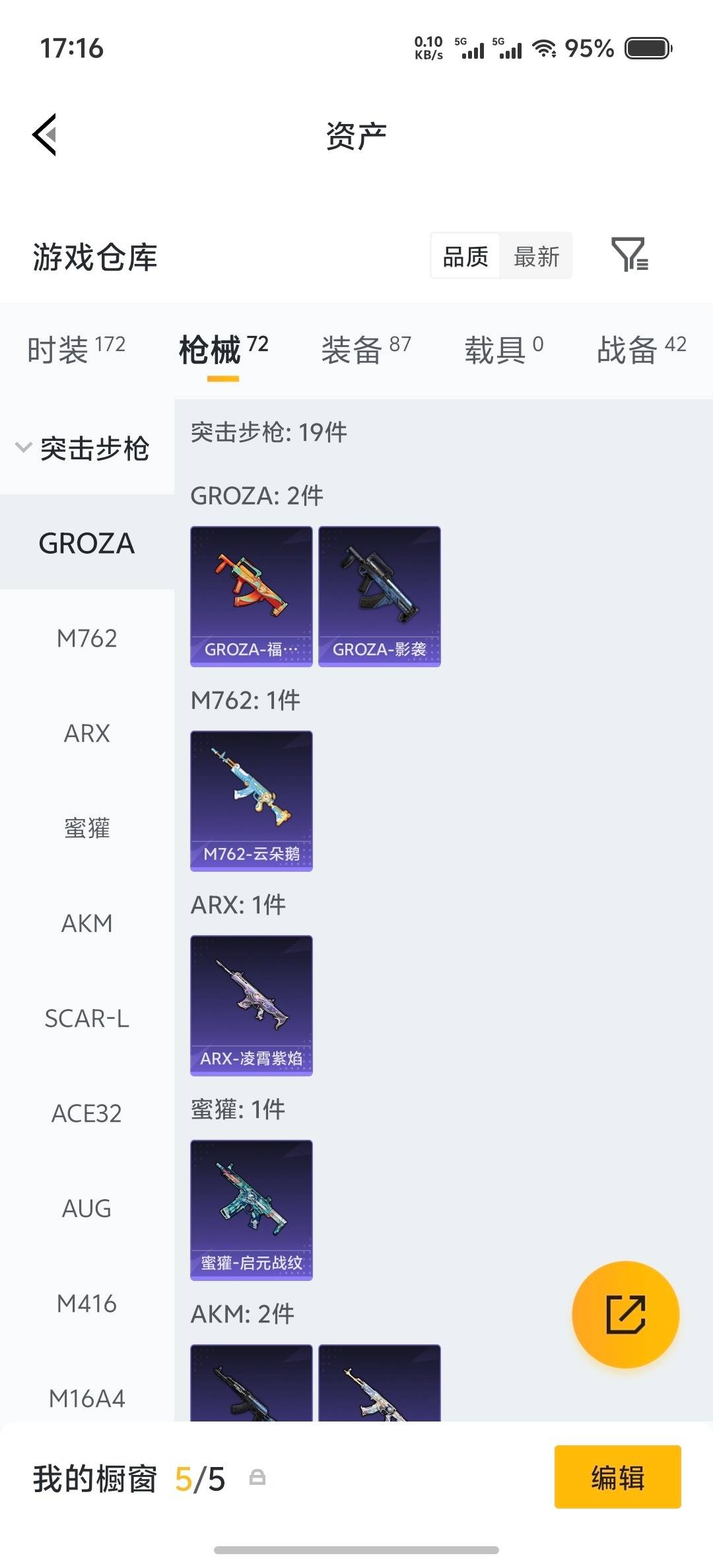Collapse the 突击步枪 category
Screen dimensions: 713x1568
pos(86,447)
